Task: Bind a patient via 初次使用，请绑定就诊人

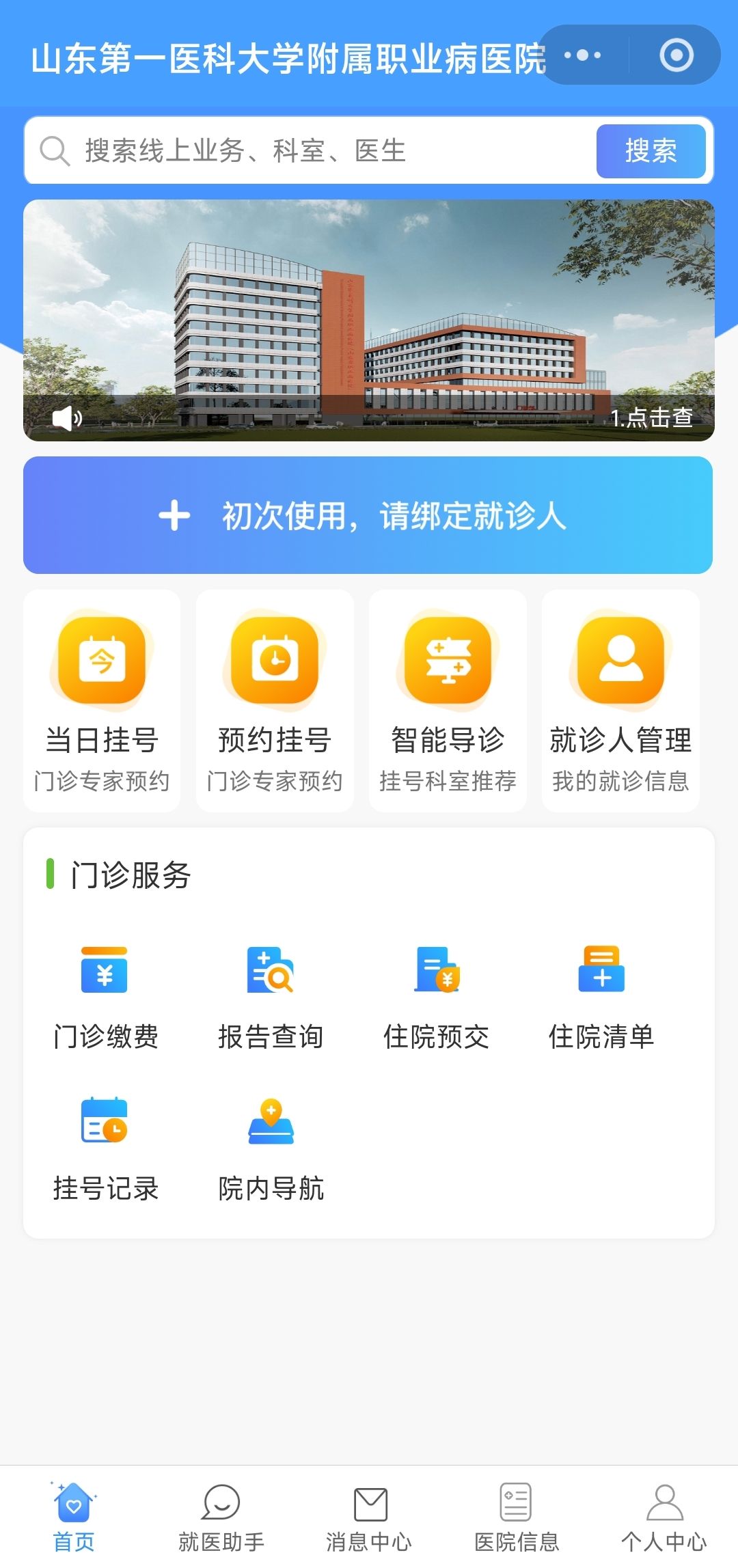Action: (368, 515)
